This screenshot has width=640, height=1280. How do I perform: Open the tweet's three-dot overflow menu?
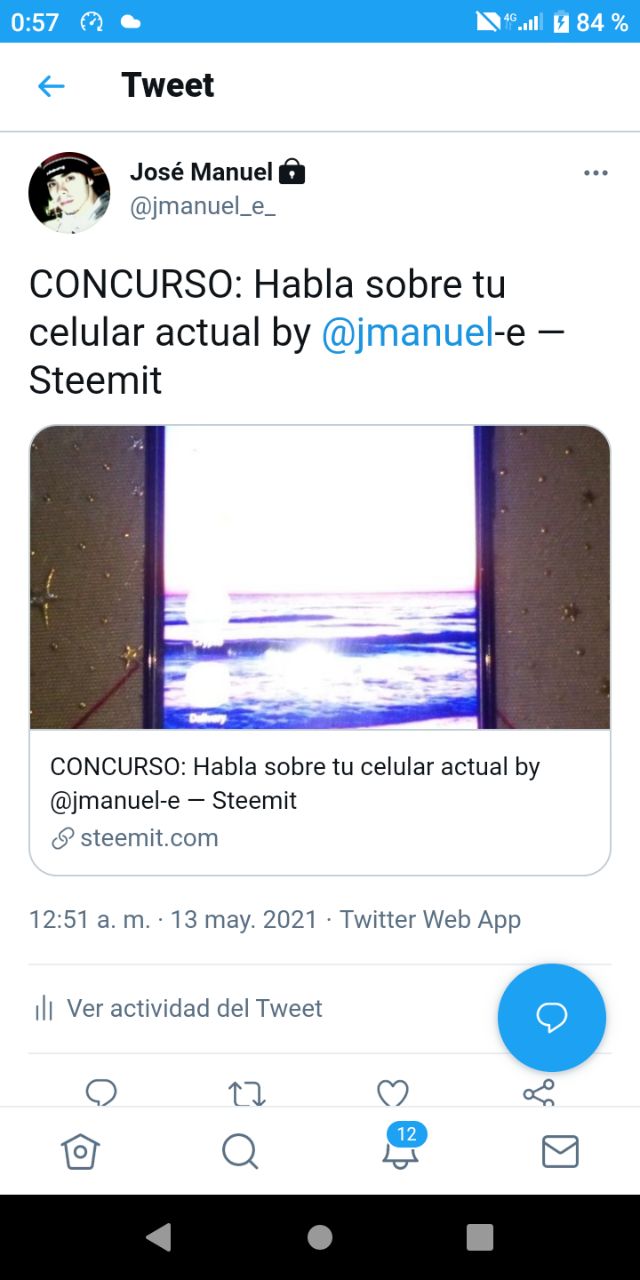click(595, 173)
